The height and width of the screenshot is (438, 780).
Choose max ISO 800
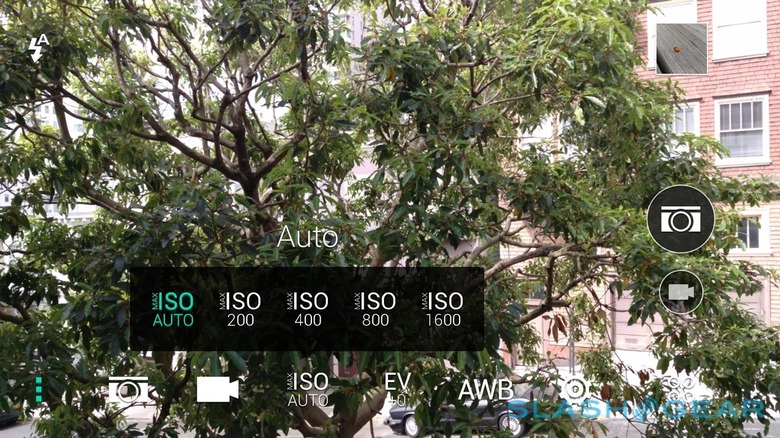click(375, 309)
